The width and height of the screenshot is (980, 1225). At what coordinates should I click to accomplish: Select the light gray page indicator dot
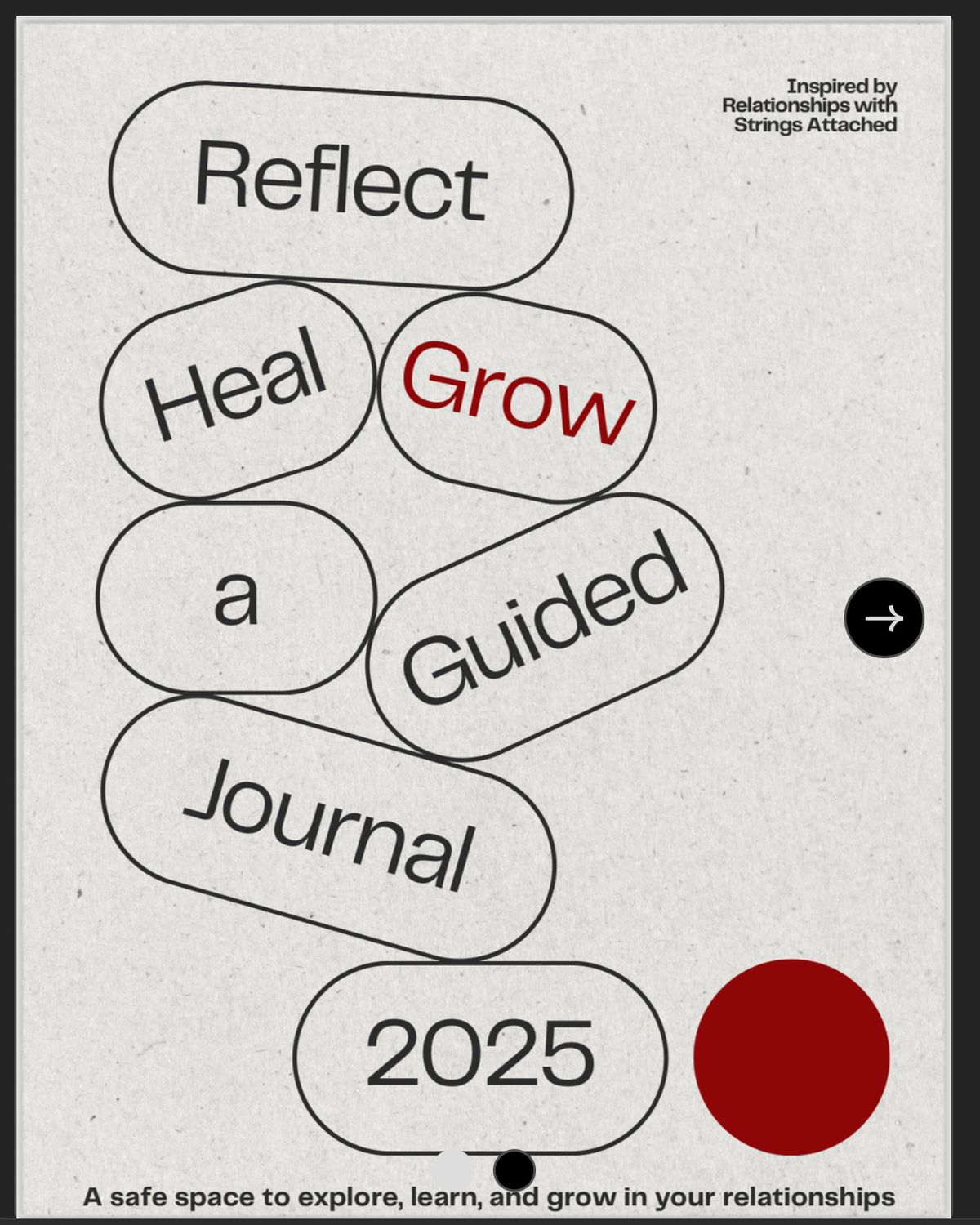tap(452, 1169)
